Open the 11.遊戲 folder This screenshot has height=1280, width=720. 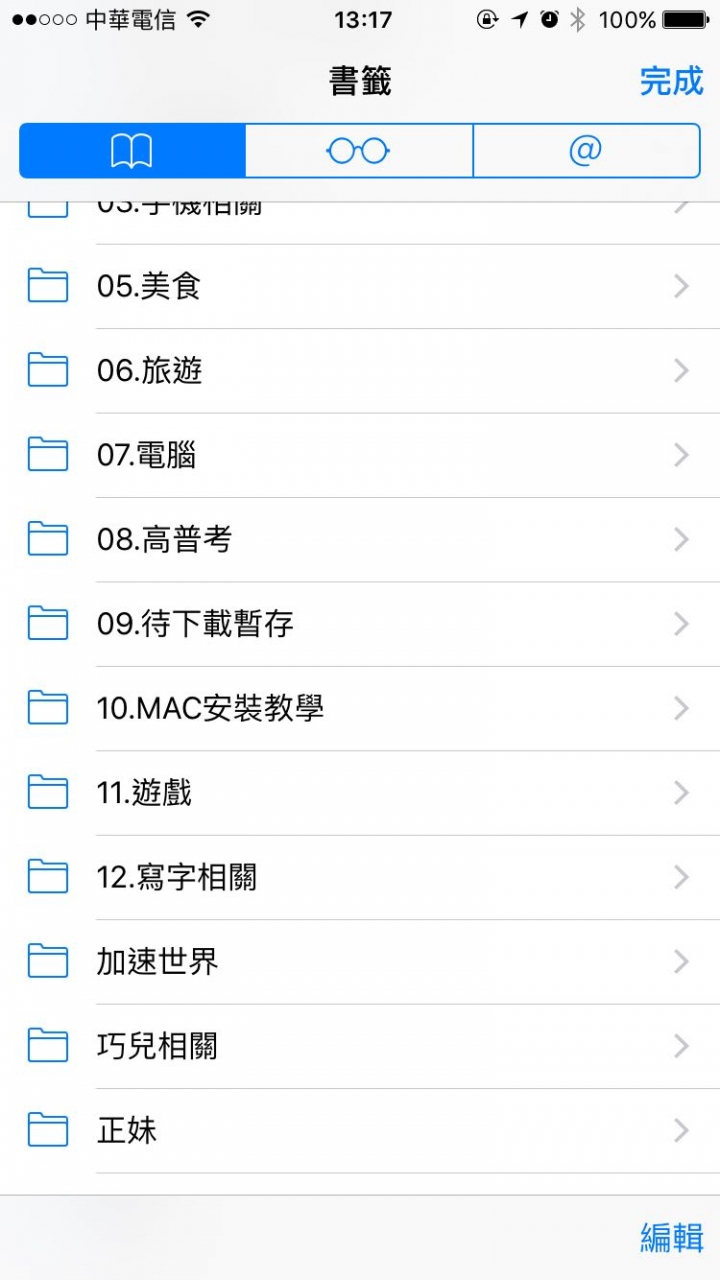click(x=360, y=793)
